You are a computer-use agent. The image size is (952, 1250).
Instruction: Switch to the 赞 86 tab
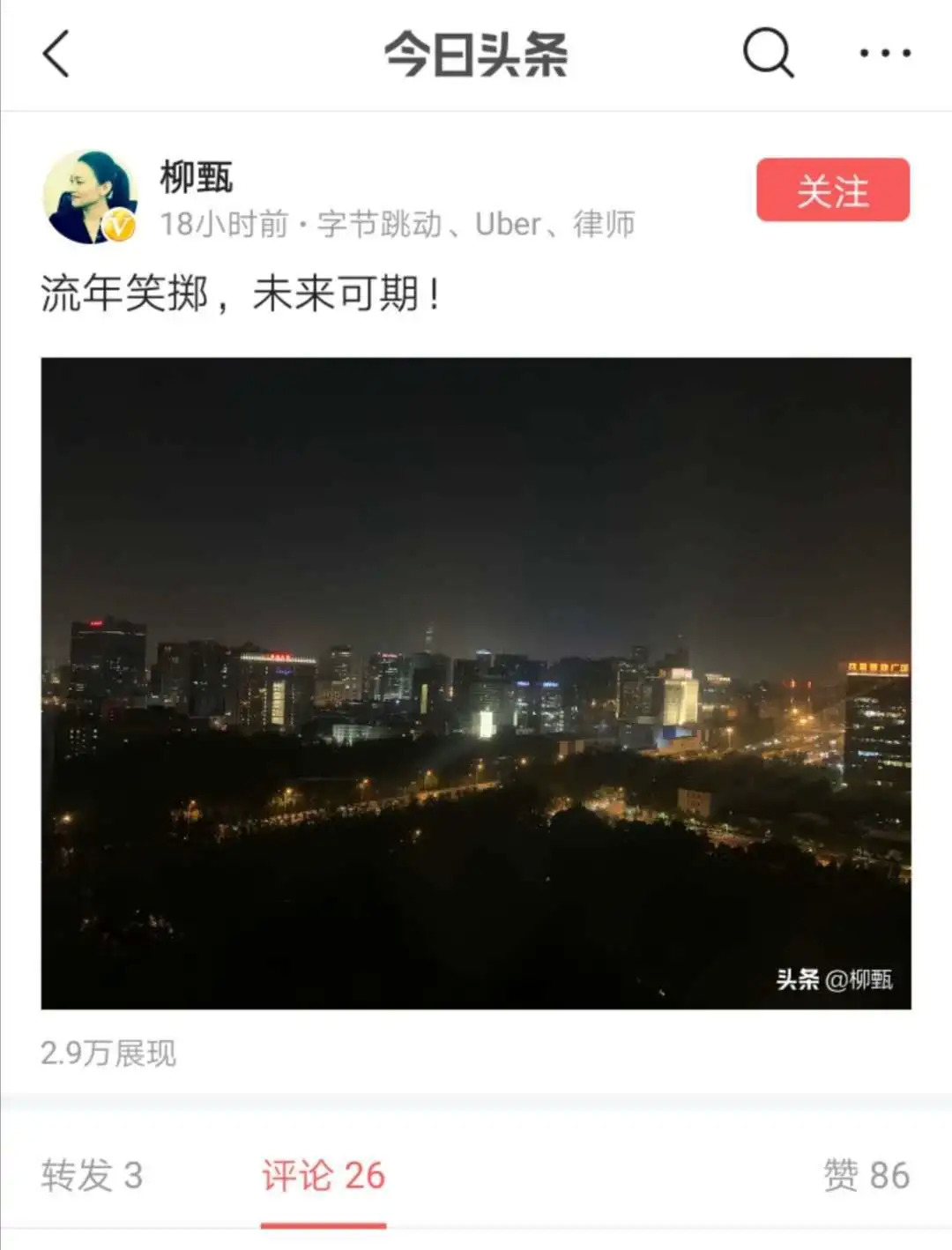(x=866, y=1175)
